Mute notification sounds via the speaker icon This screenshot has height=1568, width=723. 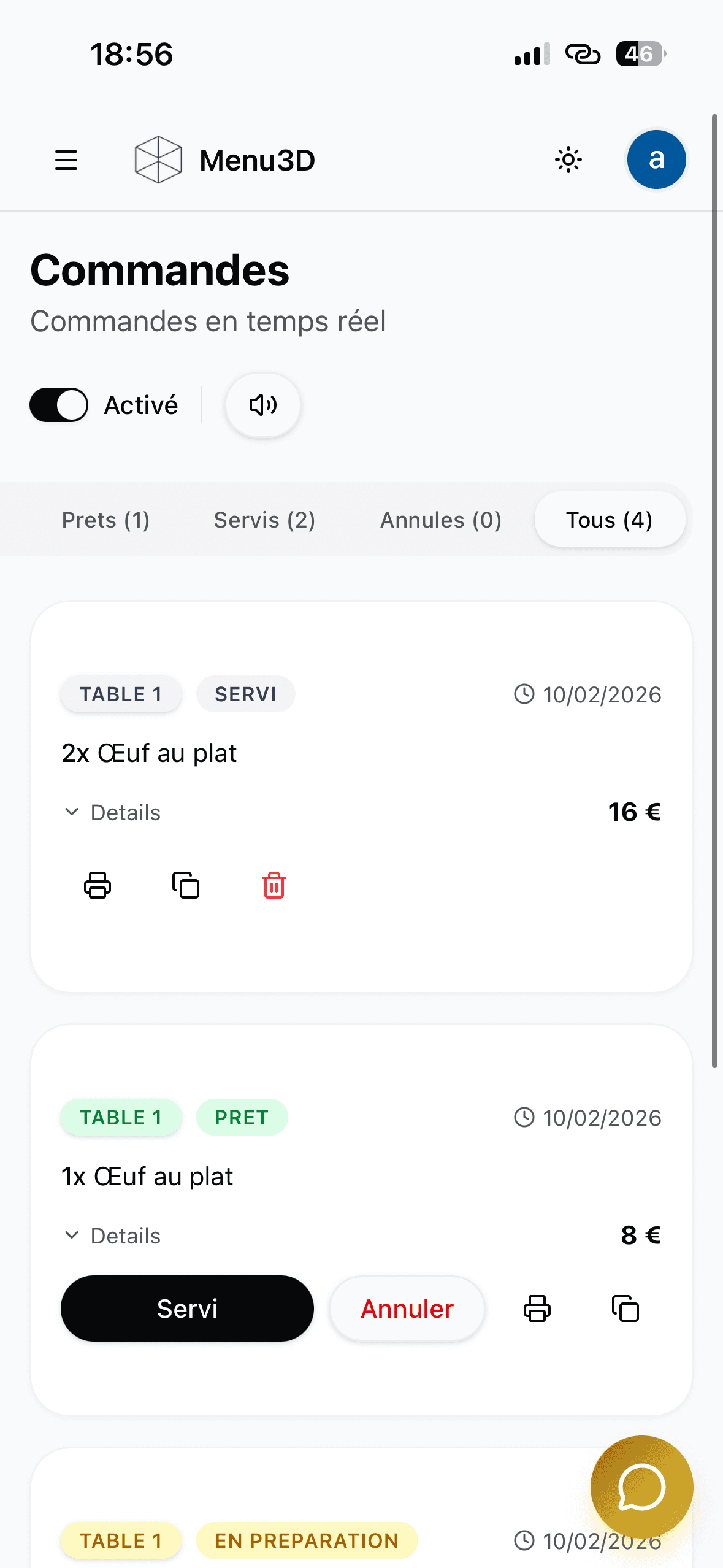(262, 405)
